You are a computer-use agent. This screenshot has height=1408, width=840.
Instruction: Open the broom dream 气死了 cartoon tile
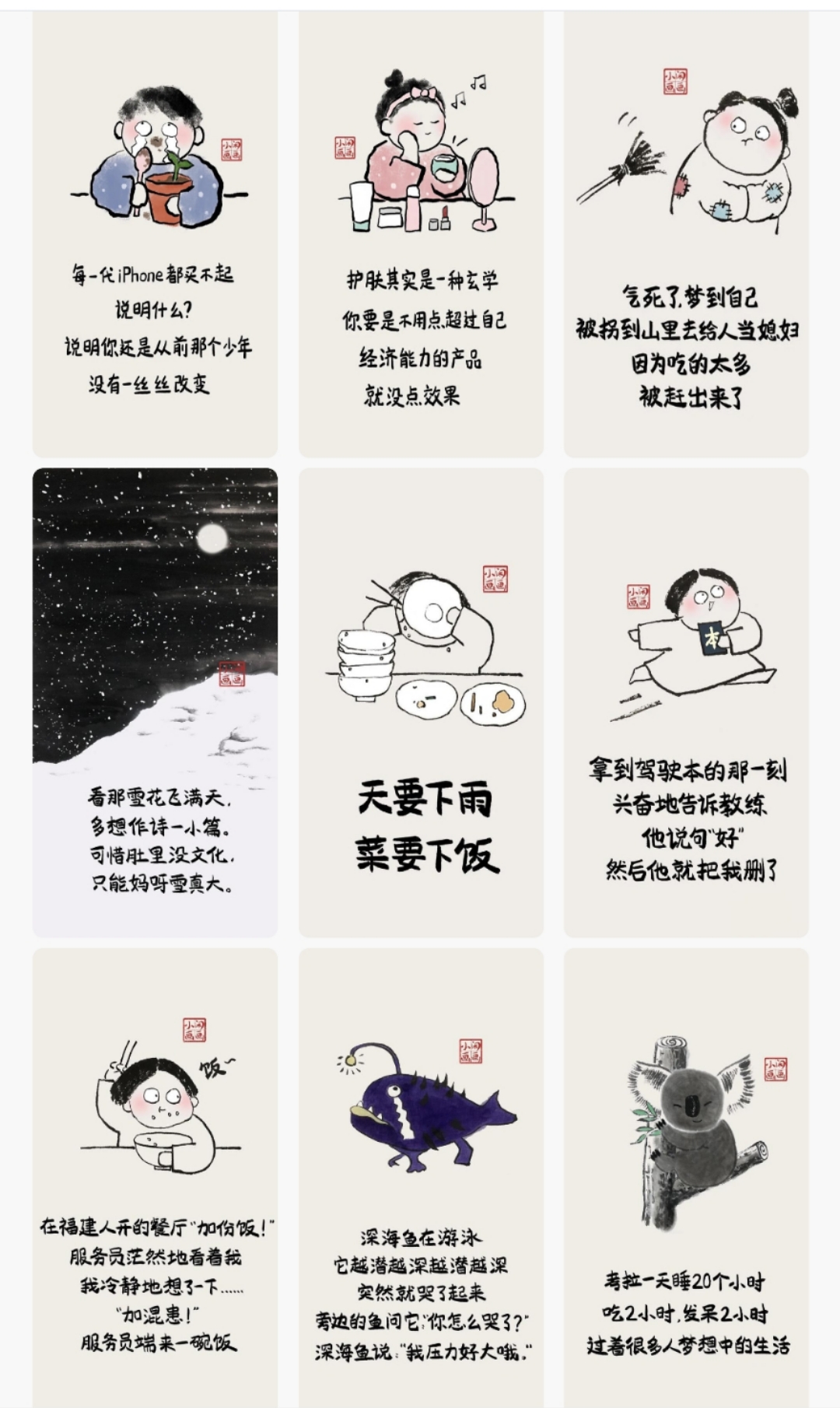(686, 233)
